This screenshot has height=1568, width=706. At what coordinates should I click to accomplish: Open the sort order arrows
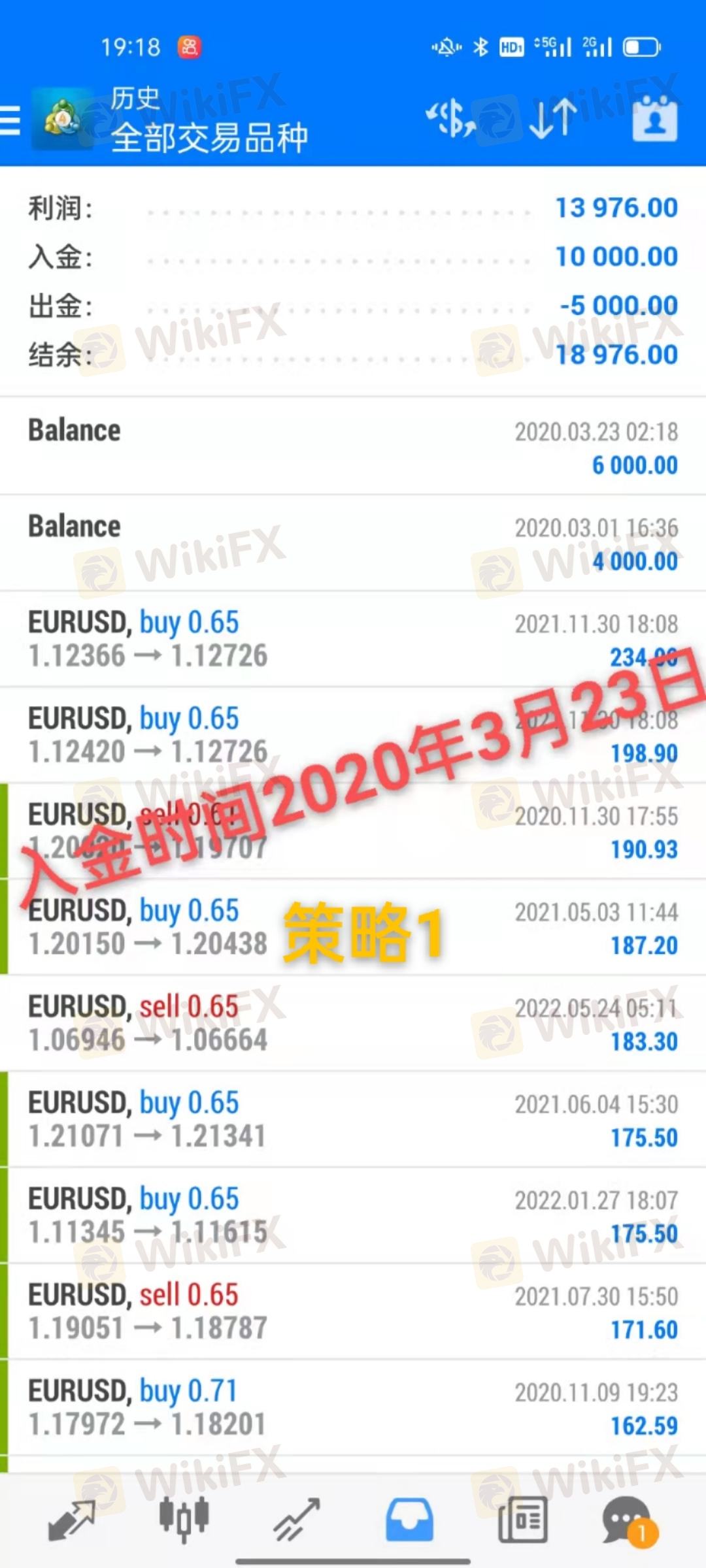coord(553,119)
